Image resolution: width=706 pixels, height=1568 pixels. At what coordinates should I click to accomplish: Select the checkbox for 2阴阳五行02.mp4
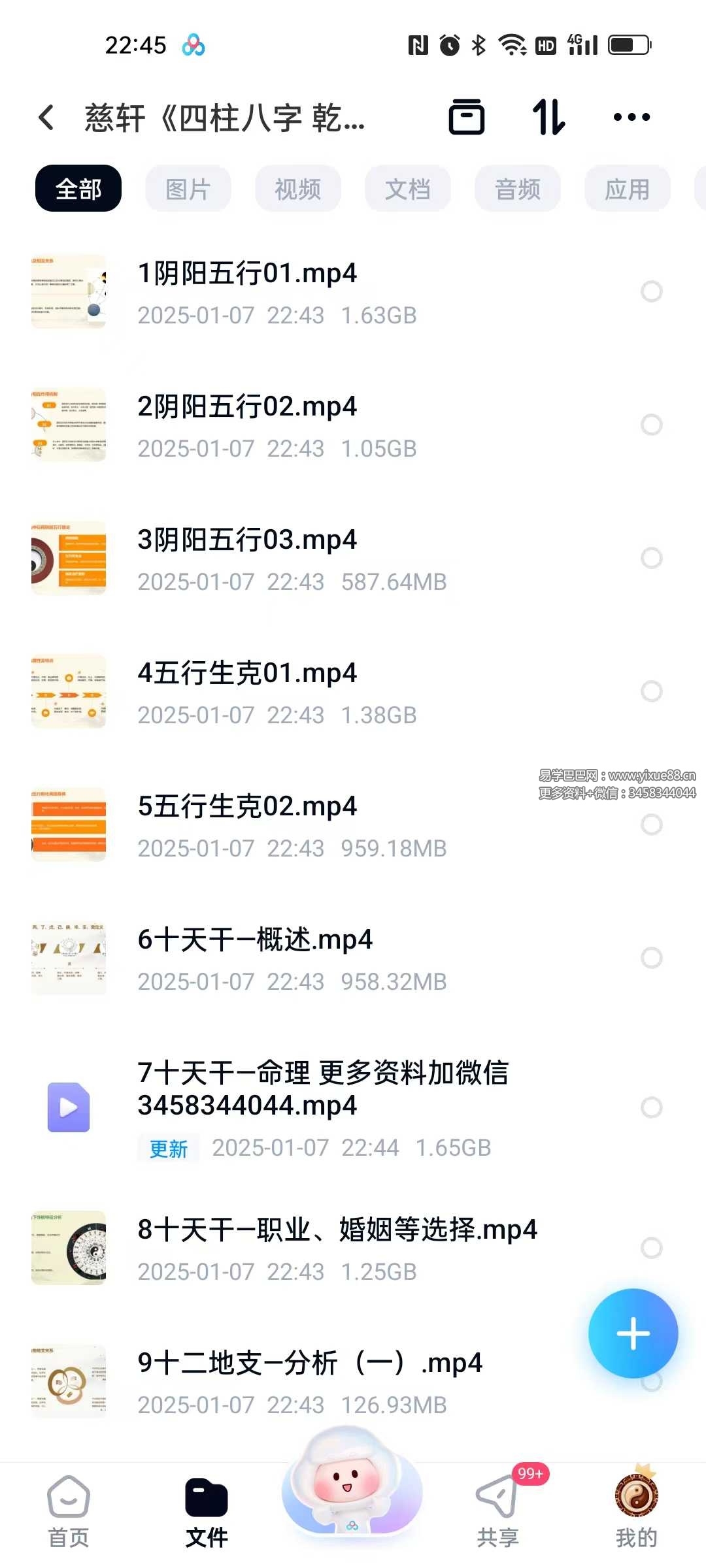[651, 425]
